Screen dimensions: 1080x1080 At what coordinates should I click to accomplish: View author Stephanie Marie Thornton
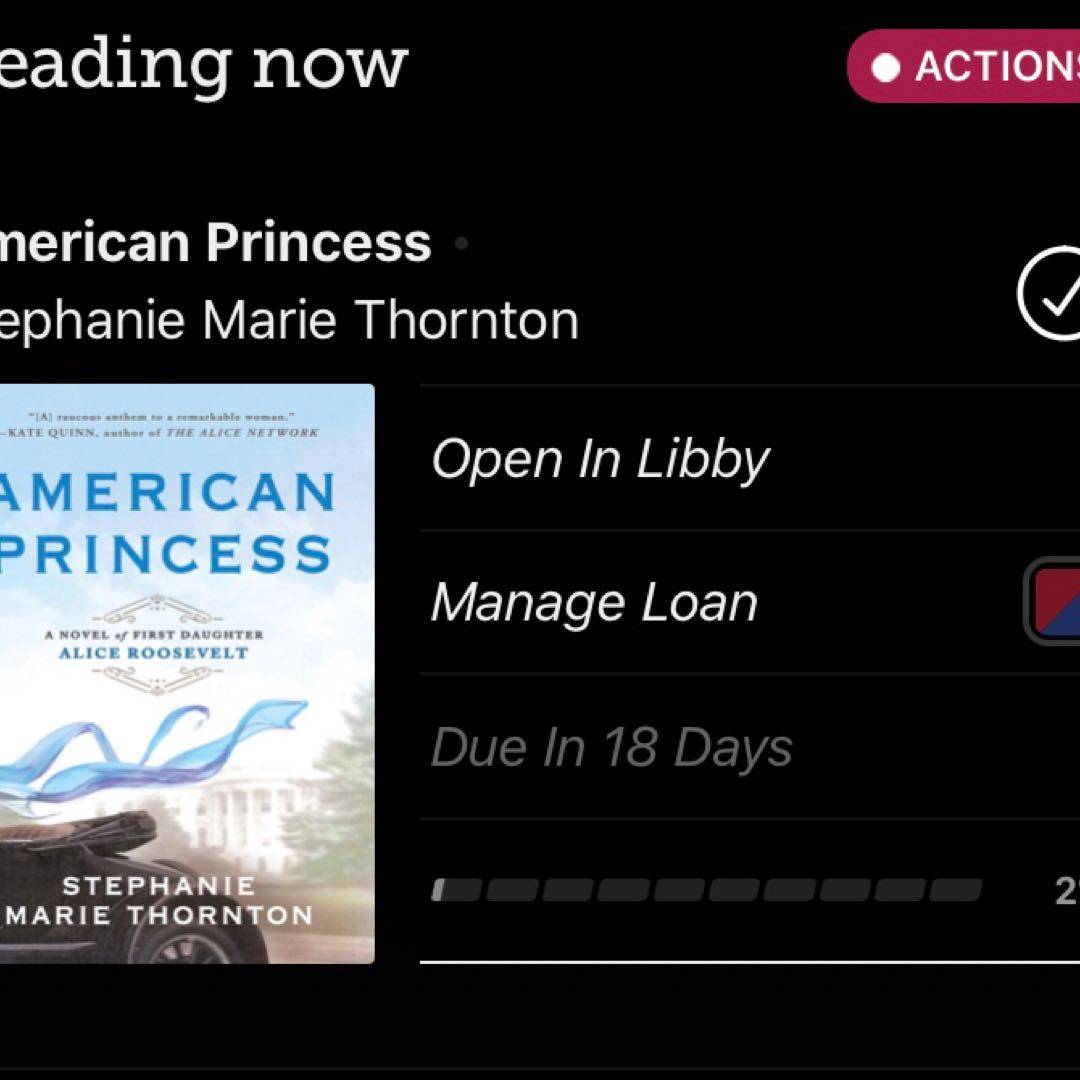(x=288, y=320)
